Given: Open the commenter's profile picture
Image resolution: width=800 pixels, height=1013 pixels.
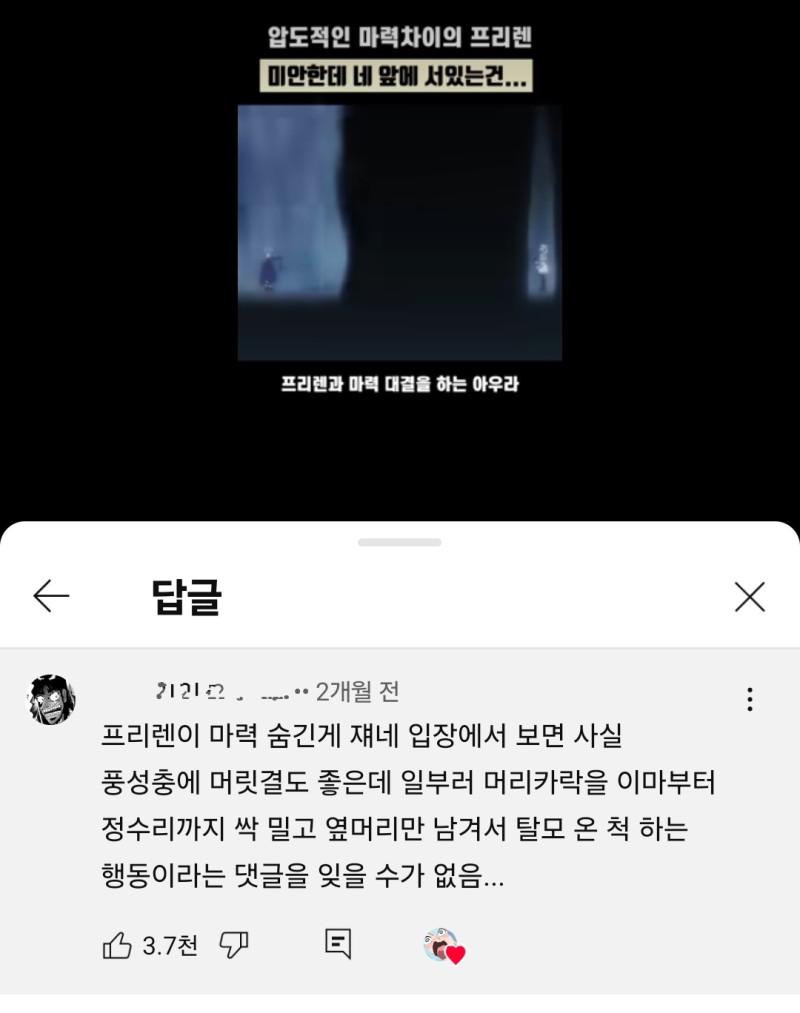Looking at the screenshot, I should [x=50, y=699].
